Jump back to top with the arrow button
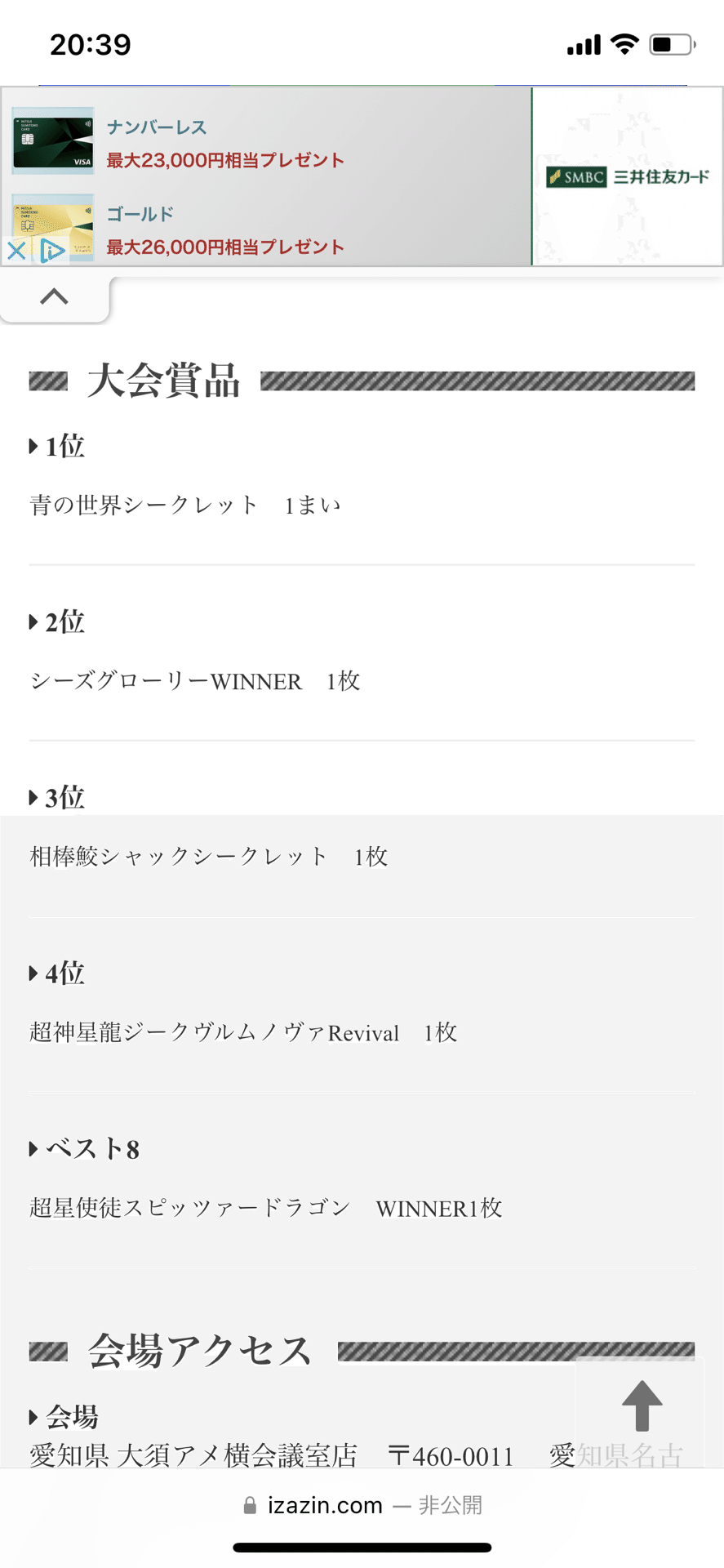This screenshot has width=724, height=1568. pyautogui.click(x=642, y=1405)
